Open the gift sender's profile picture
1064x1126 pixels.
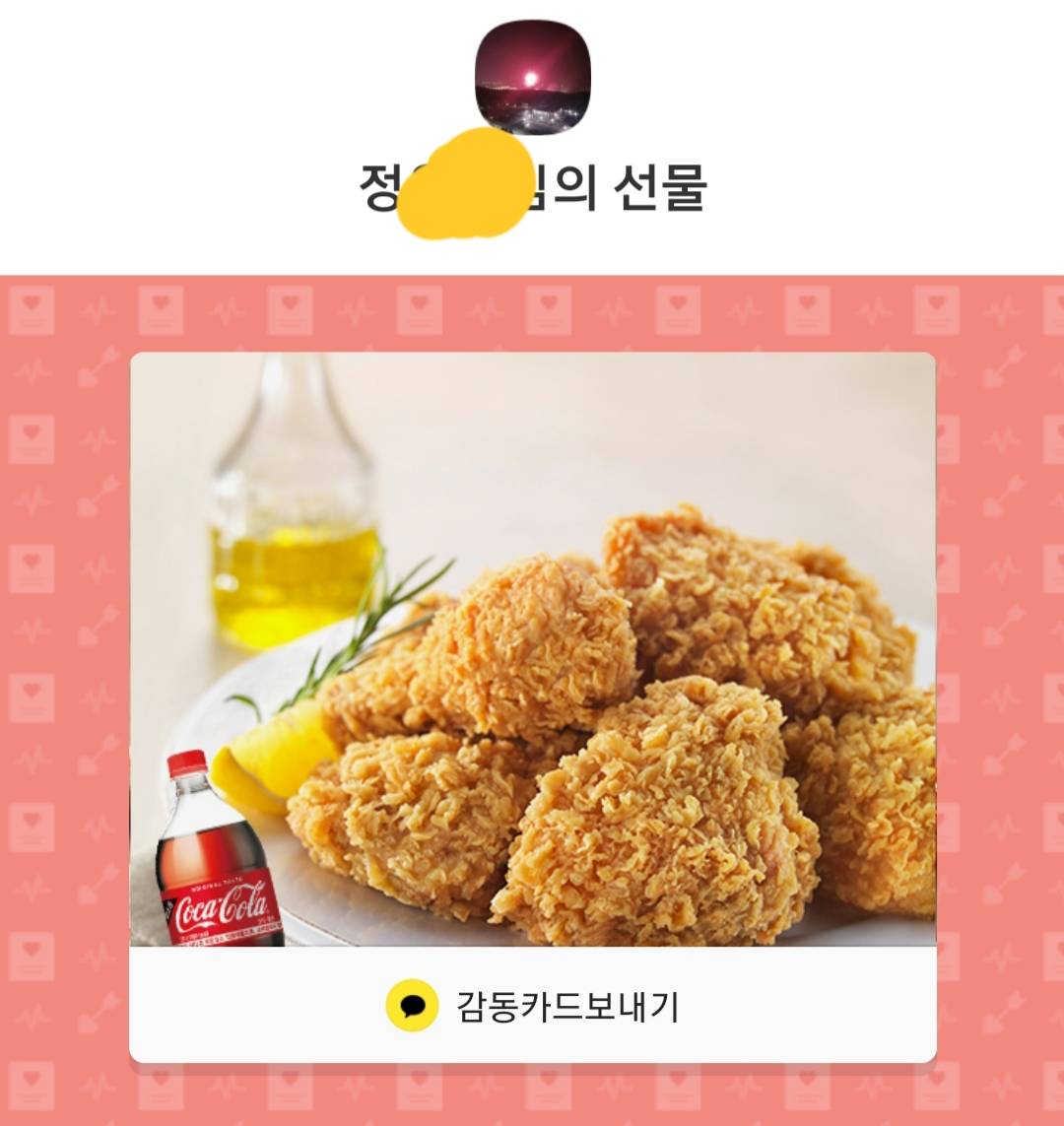(x=533, y=76)
